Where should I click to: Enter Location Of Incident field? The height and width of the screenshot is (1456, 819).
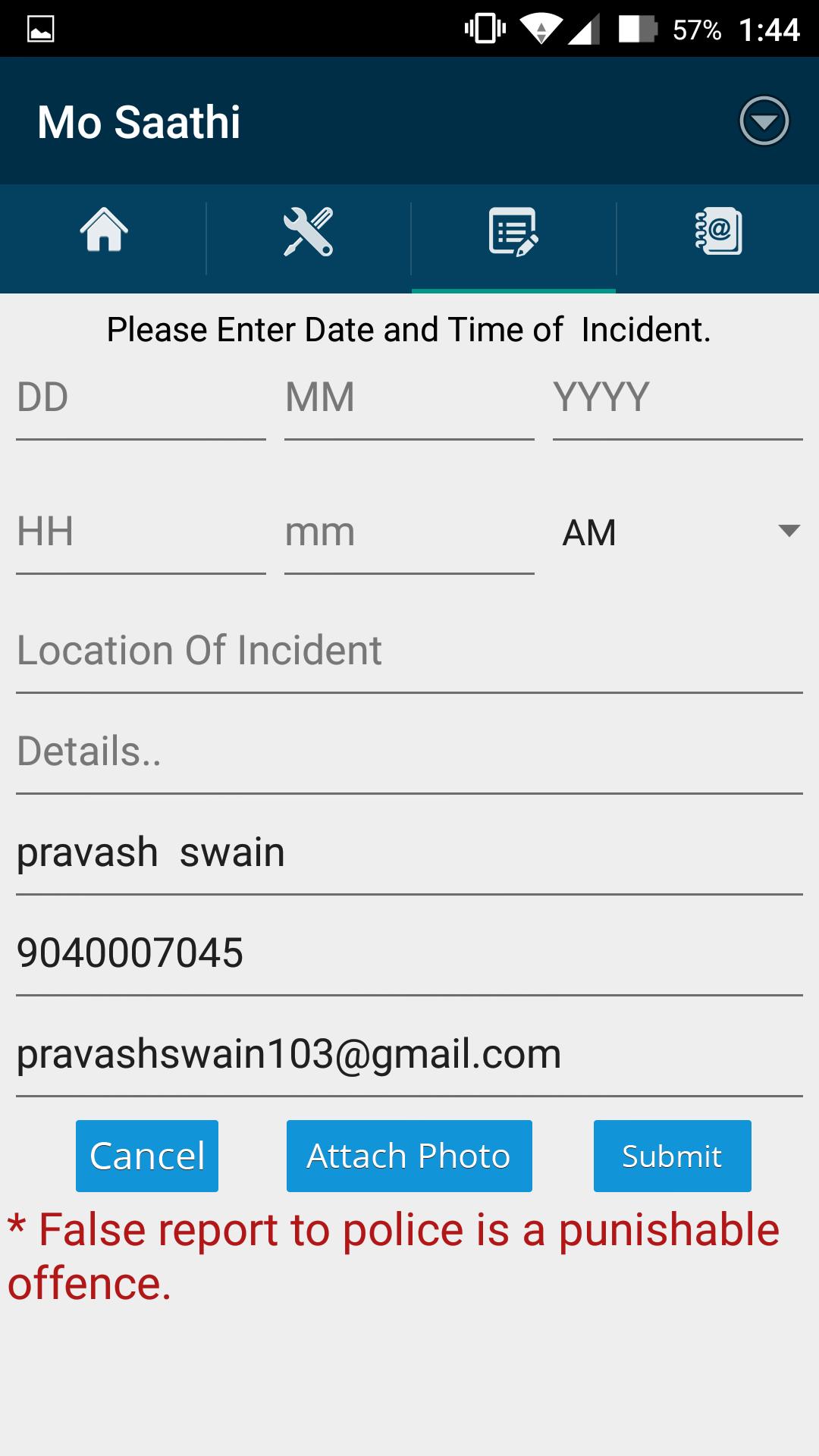409,652
